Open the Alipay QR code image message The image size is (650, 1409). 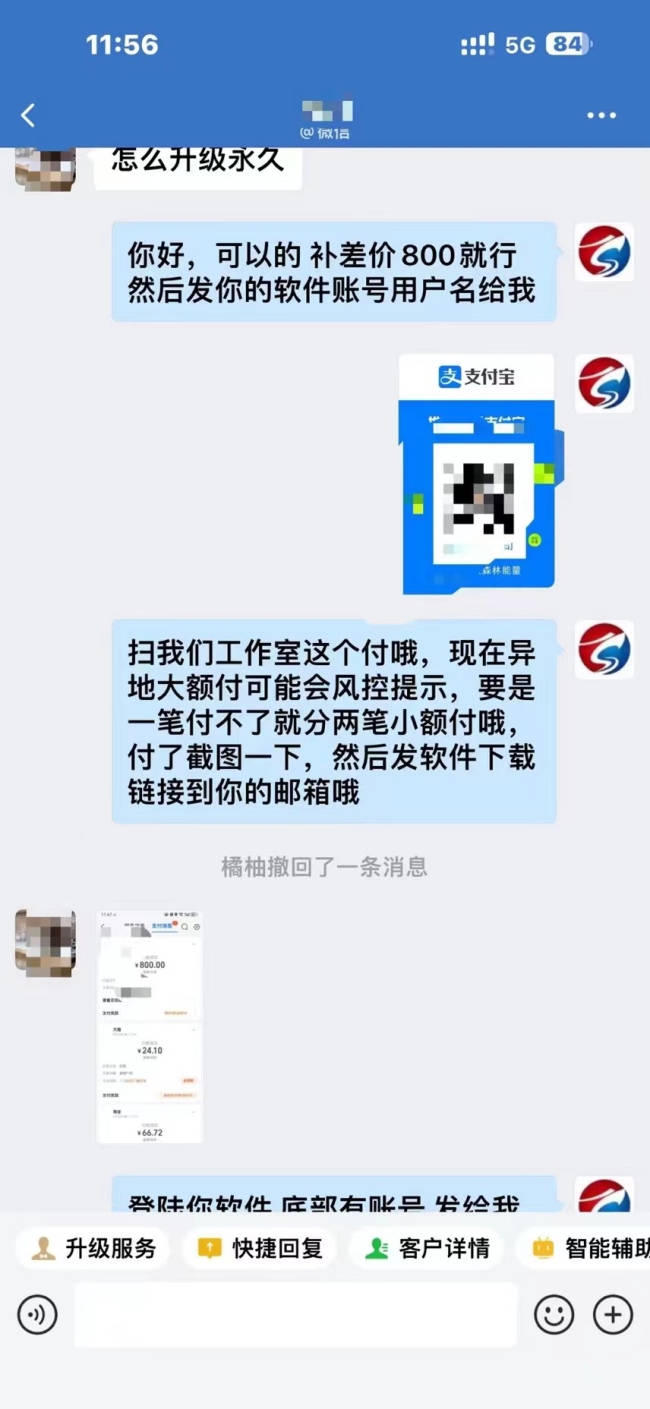[477, 473]
